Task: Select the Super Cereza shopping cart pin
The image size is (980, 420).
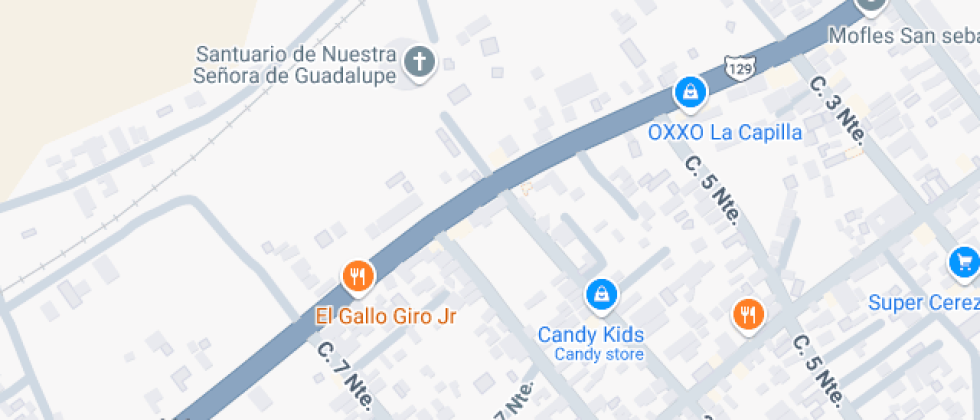Action: pyautogui.click(x=964, y=262)
